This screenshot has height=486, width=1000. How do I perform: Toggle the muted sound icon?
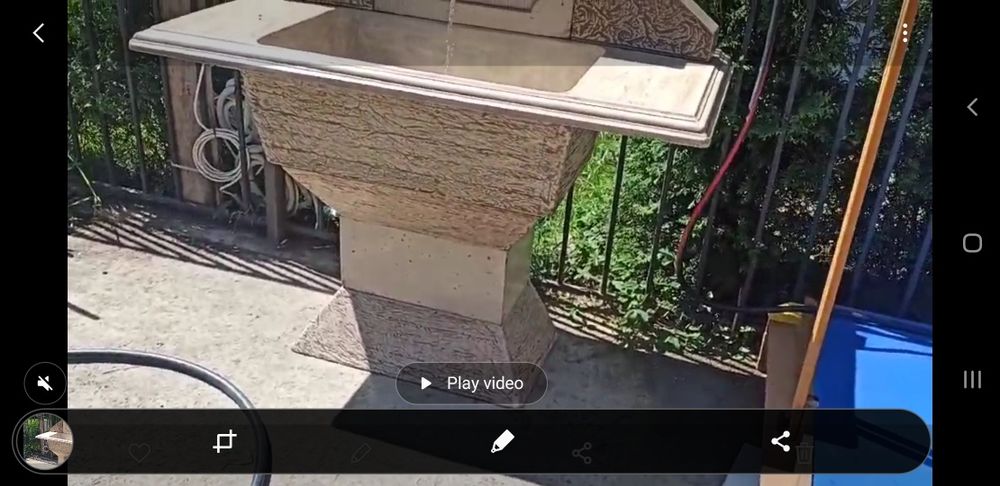[x=45, y=383]
